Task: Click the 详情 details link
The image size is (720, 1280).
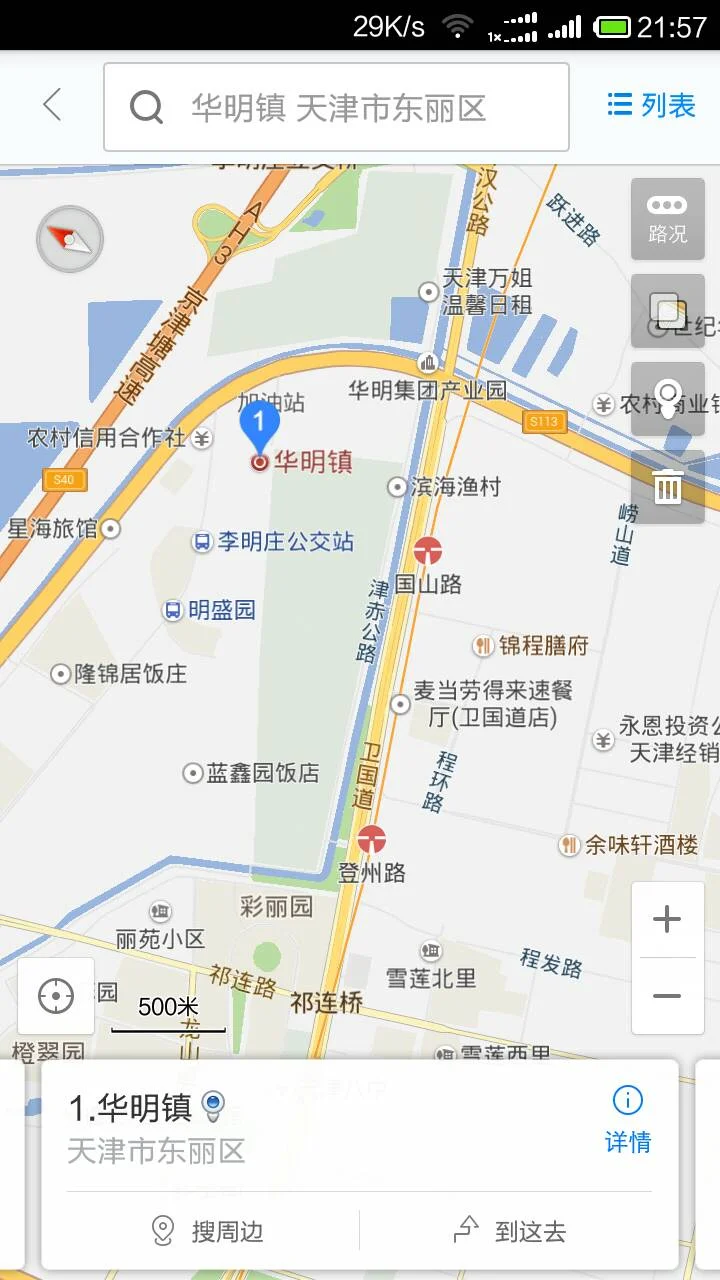Action: click(x=627, y=1142)
